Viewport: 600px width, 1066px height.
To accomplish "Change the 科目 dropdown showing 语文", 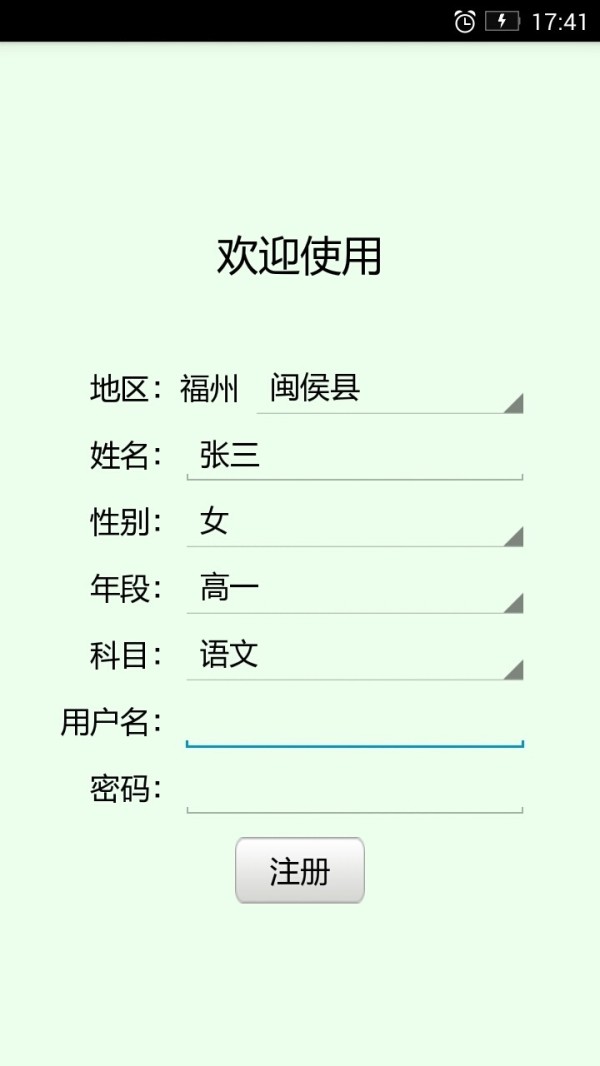I will click(355, 656).
